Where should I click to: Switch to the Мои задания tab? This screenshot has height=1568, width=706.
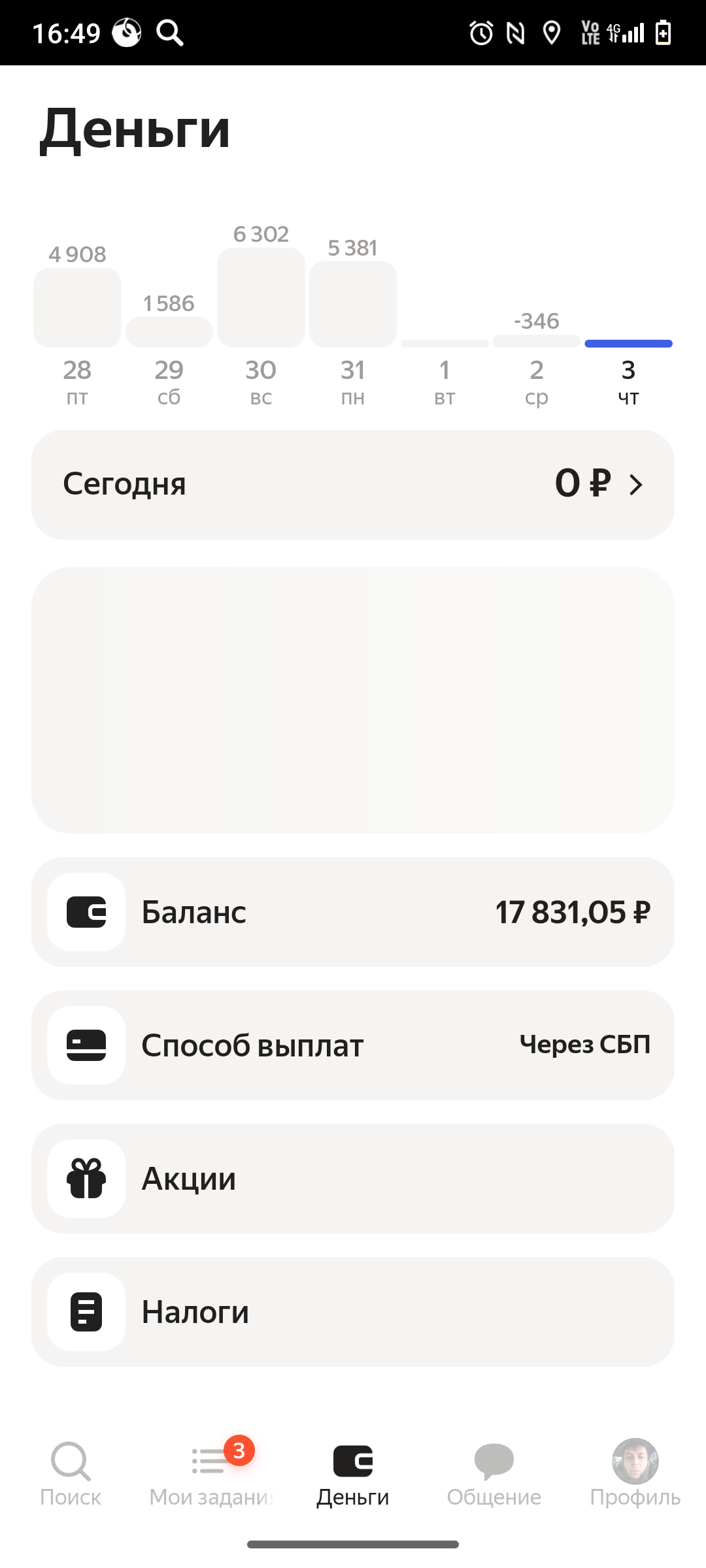[212, 1474]
